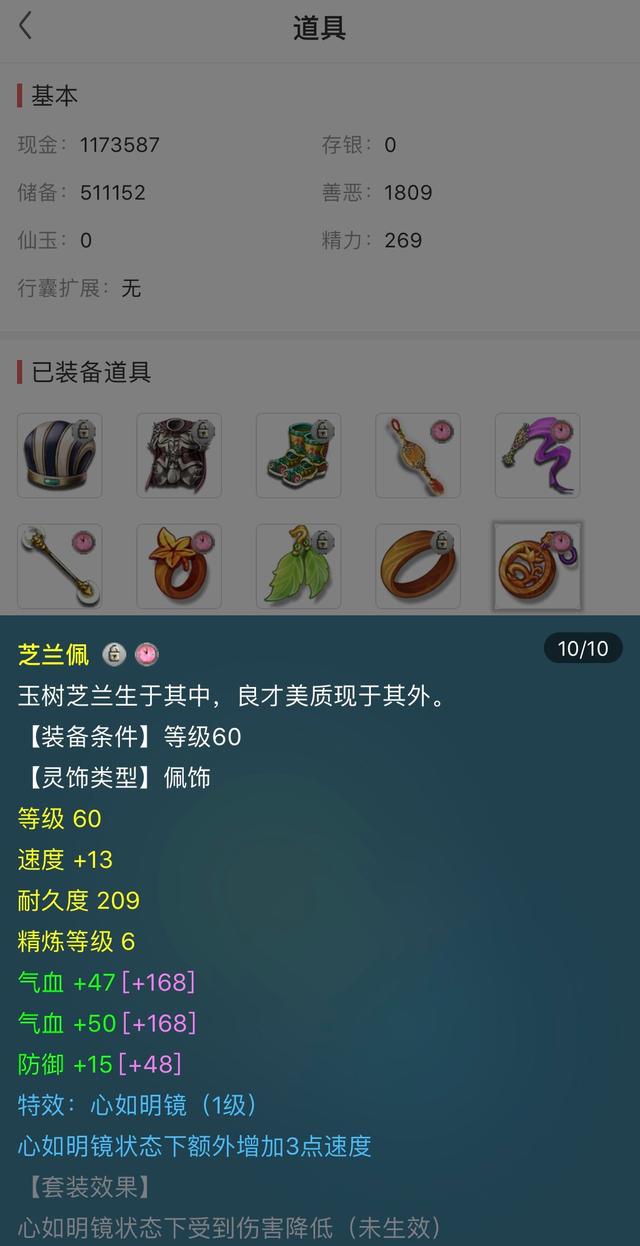View the pearl-tipped staff item
Image resolution: width=640 pixels, height=1246 pixels.
(60, 566)
